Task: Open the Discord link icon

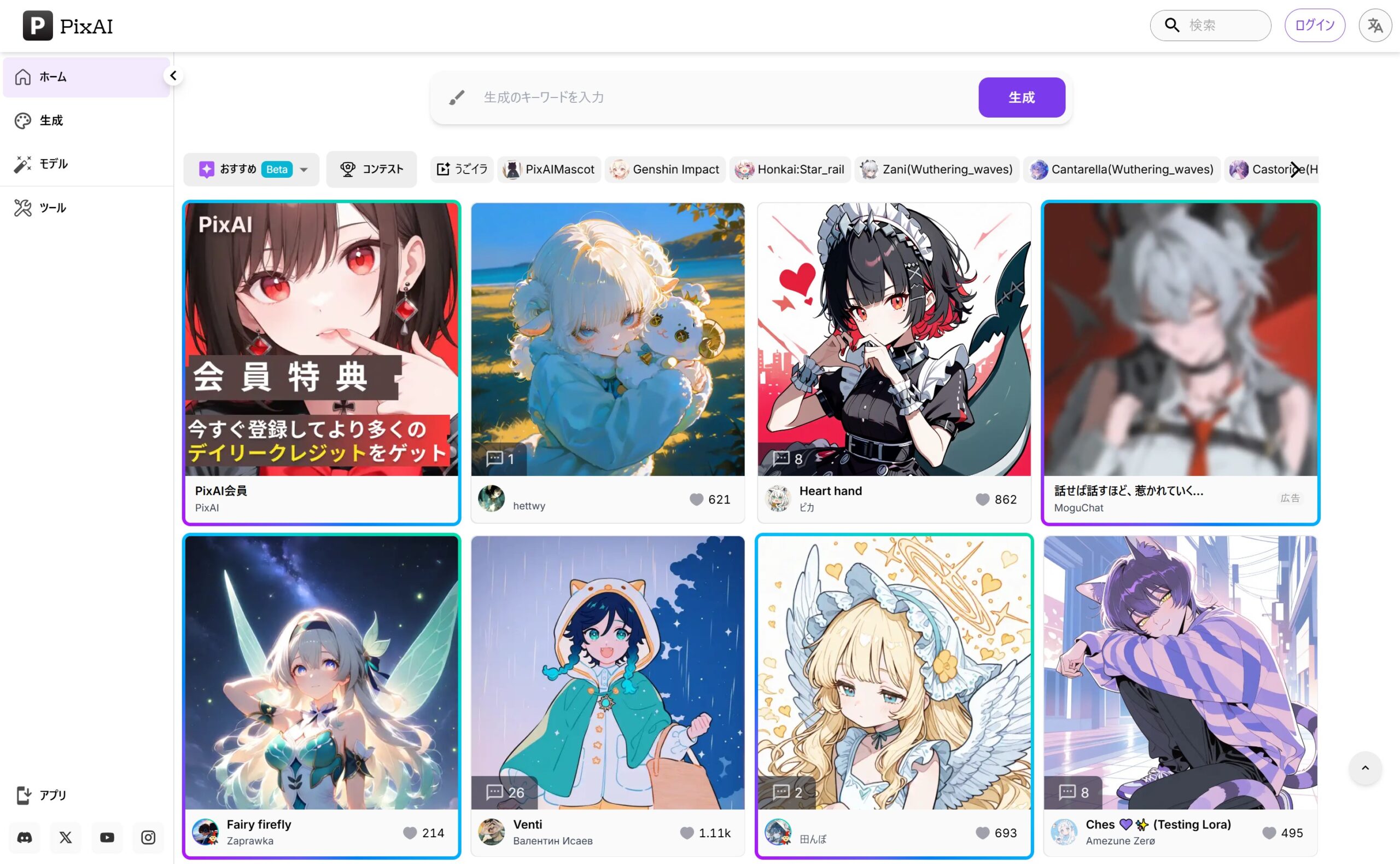Action: pos(25,838)
